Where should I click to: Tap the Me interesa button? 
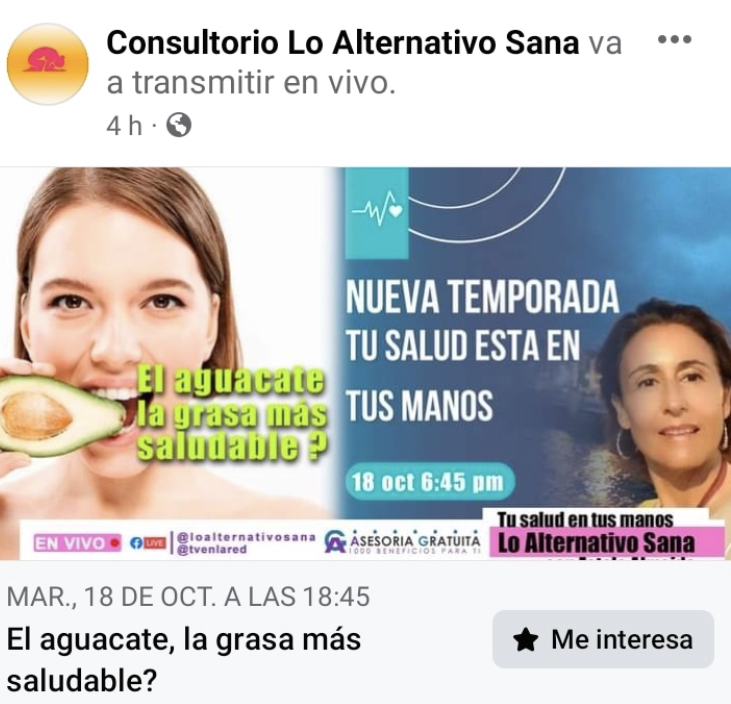pyautogui.click(x=603, y=640)
